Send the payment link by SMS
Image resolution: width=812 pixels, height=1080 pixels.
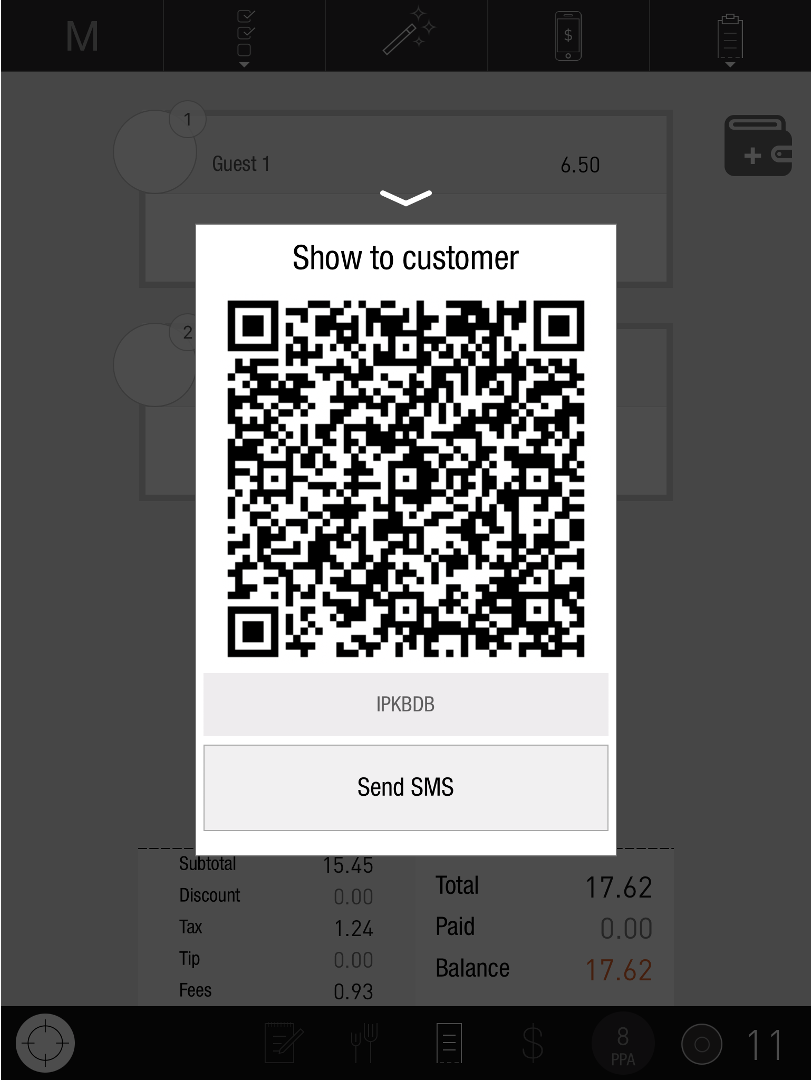(405, 787)
